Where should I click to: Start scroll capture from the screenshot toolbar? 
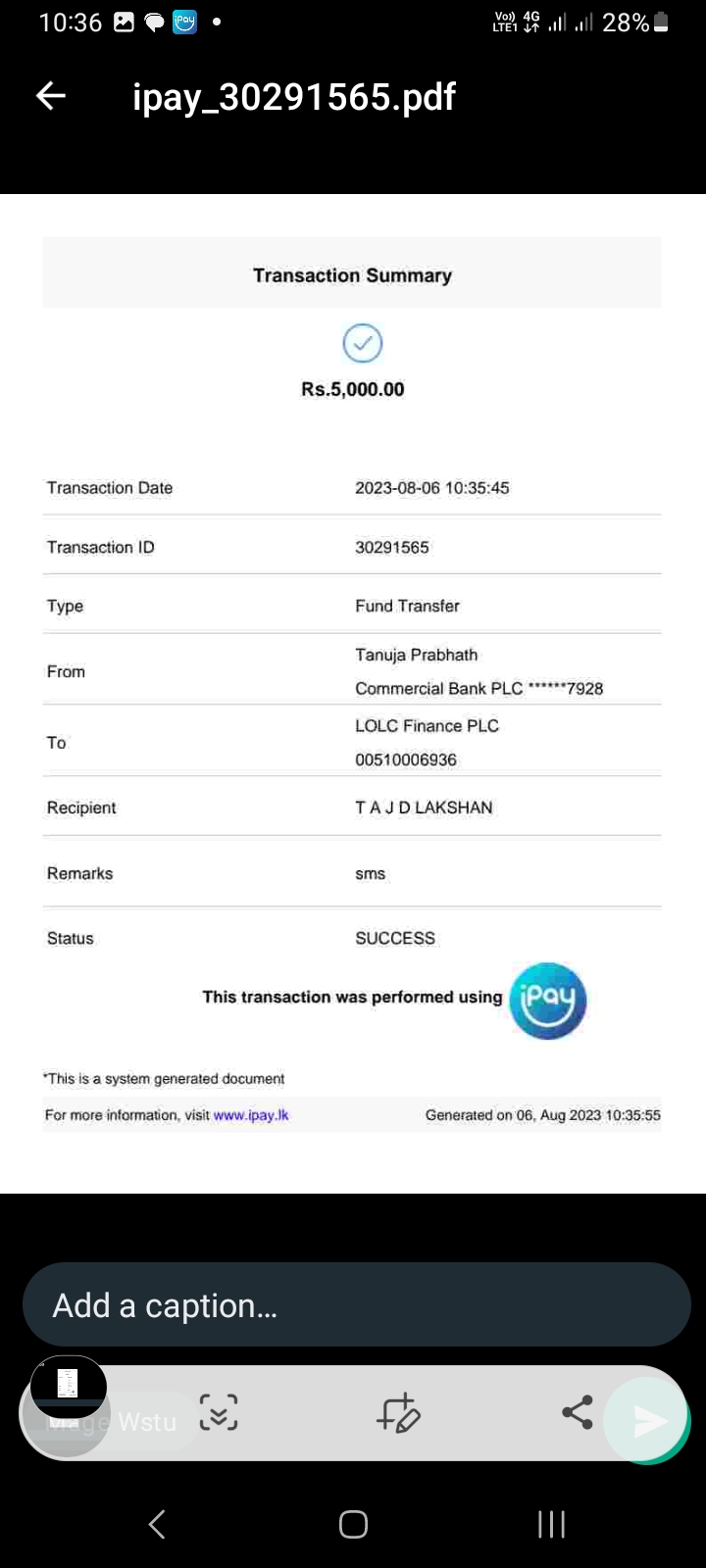(219, 1413)
